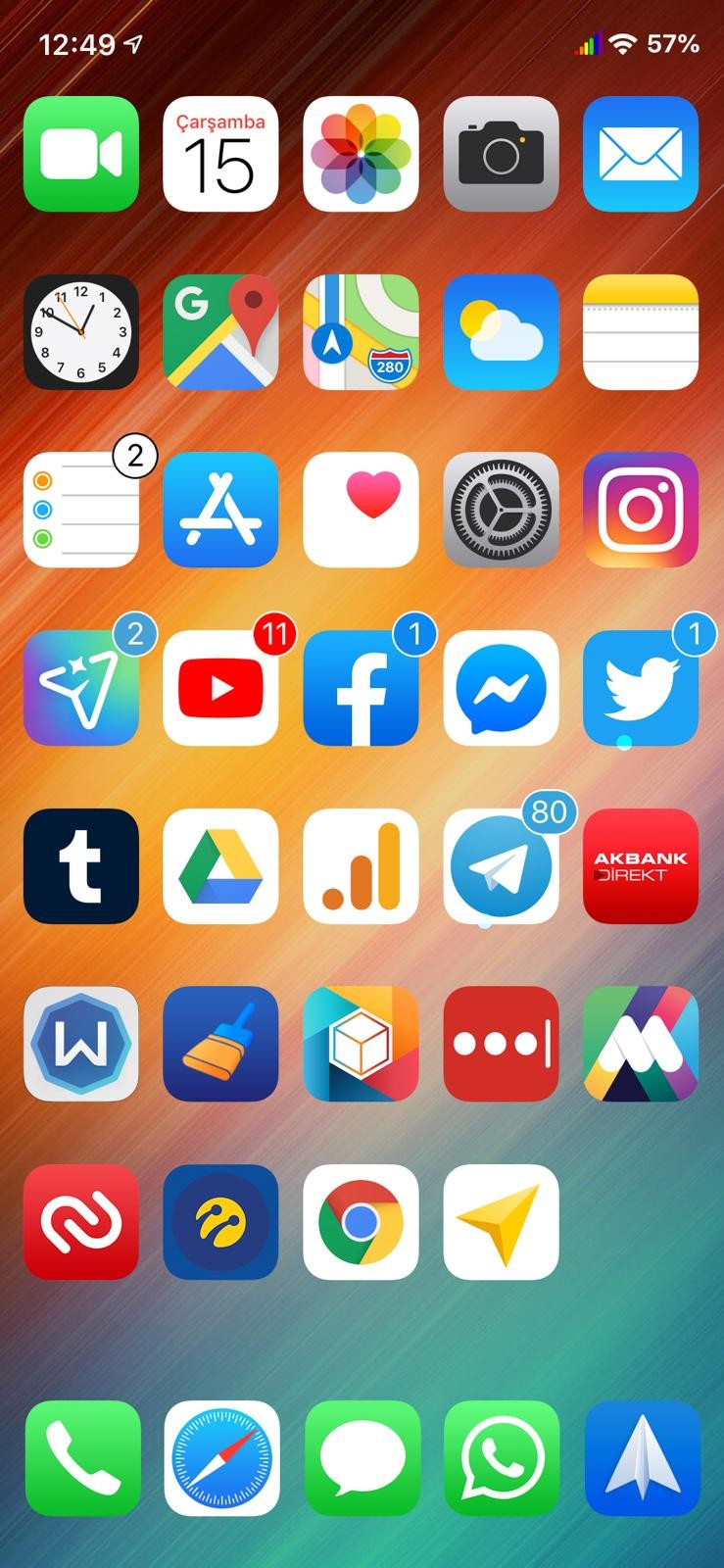Open Telegram with 80 unread messages

(x=501, y=866)
